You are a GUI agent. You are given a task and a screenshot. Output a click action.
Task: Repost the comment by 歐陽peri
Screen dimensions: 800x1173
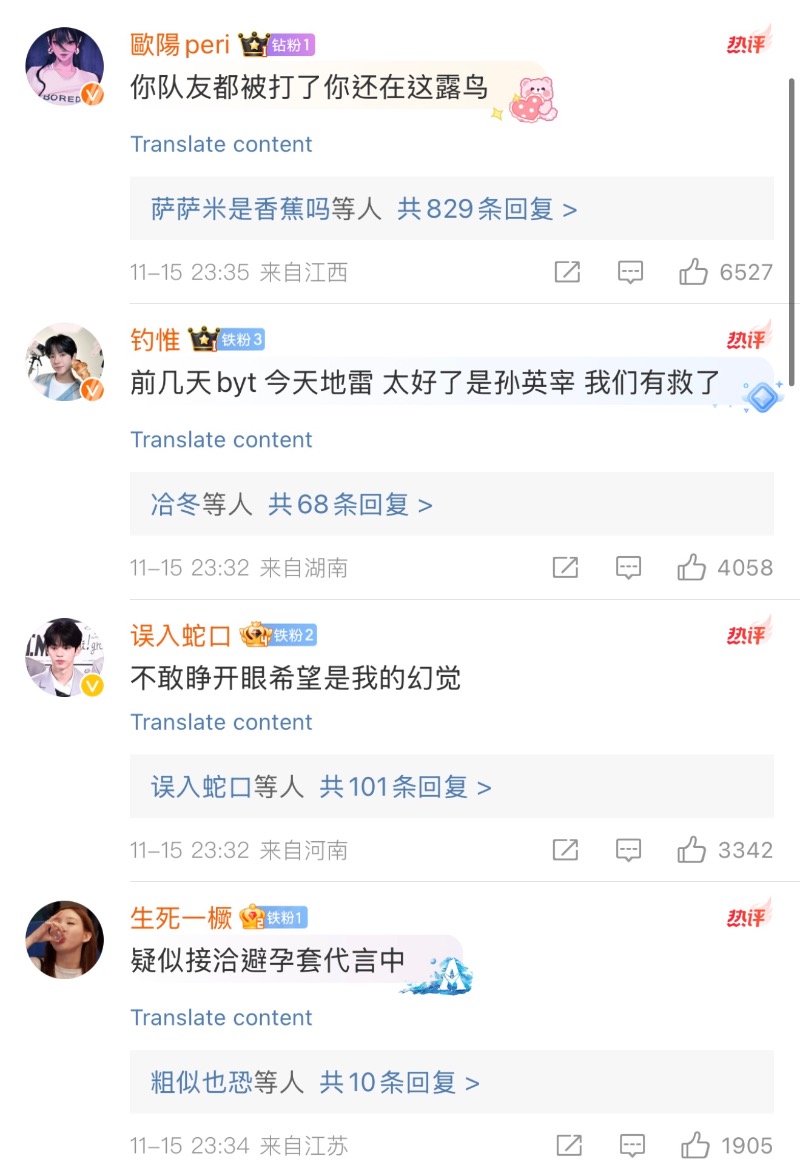coord(567,272)
